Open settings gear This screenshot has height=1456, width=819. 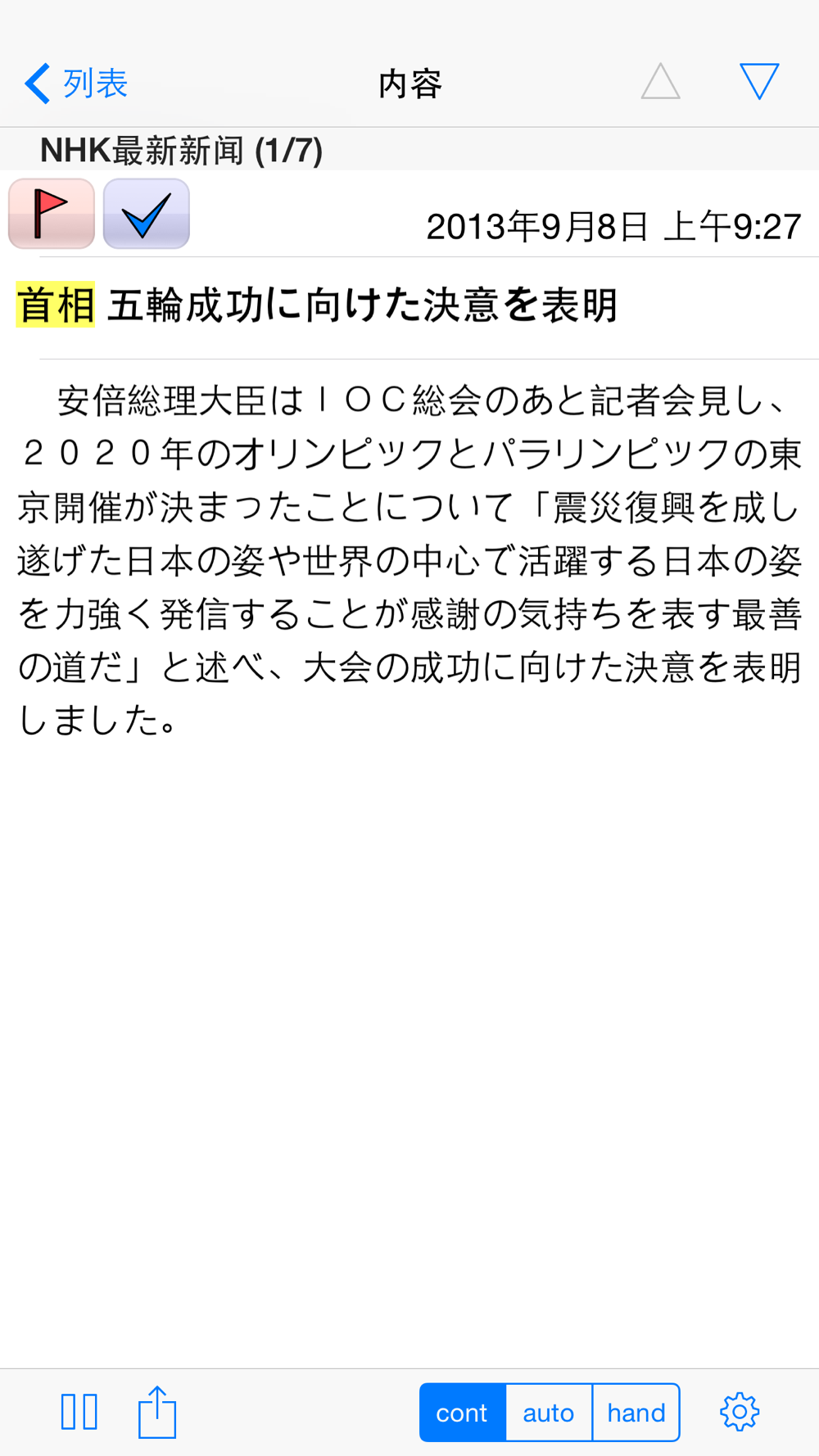pyautogui.click(x=740, y=1412)
